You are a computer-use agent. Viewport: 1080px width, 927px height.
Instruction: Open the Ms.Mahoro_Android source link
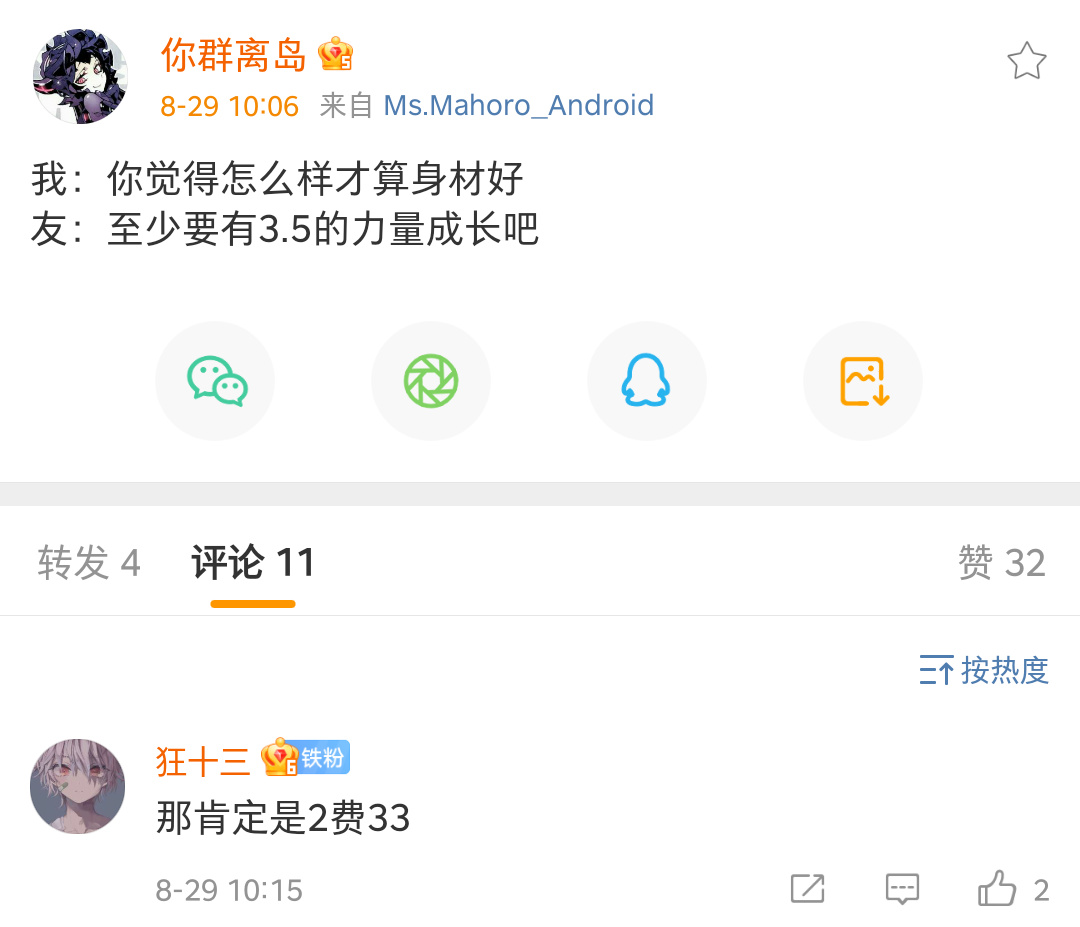(x=518, y=105)
